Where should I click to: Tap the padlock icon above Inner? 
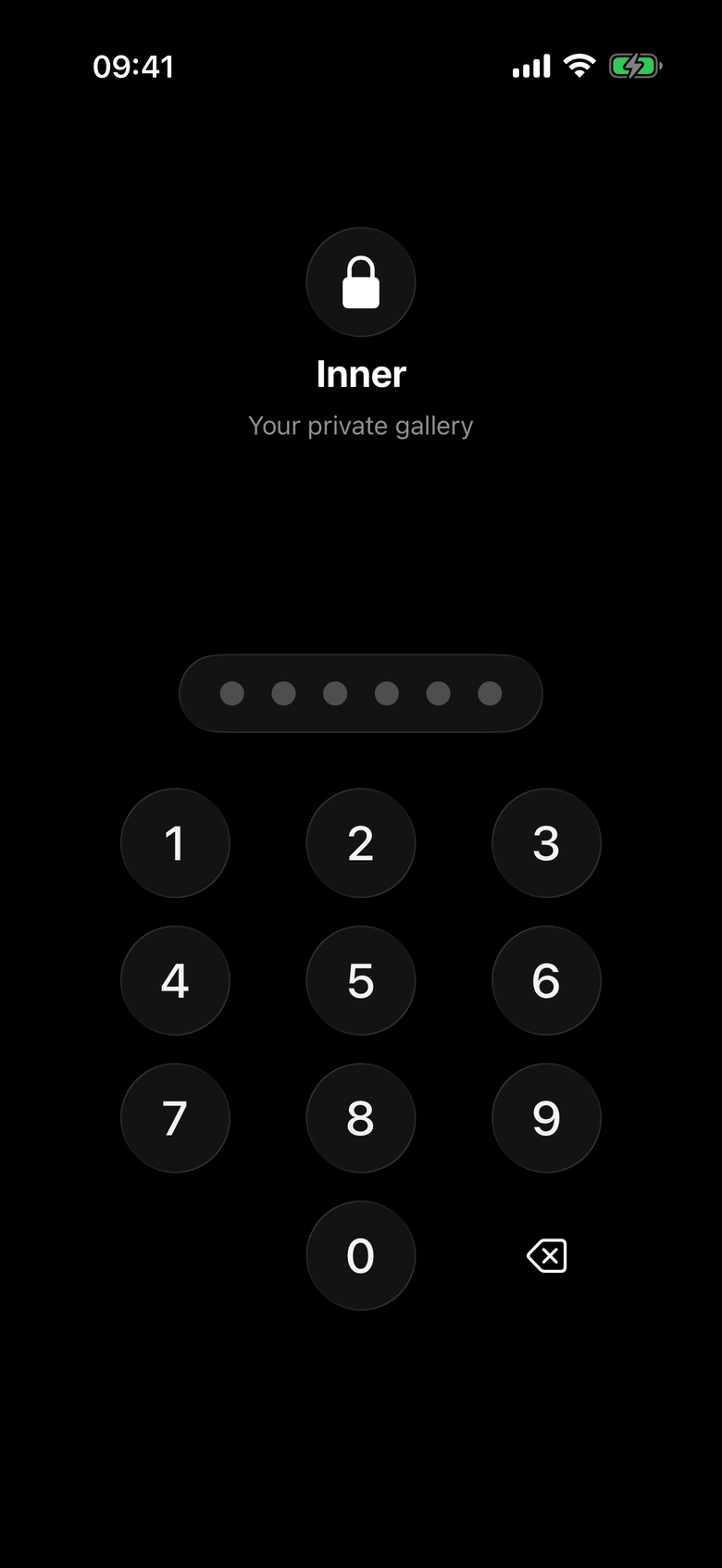point(360,282)
